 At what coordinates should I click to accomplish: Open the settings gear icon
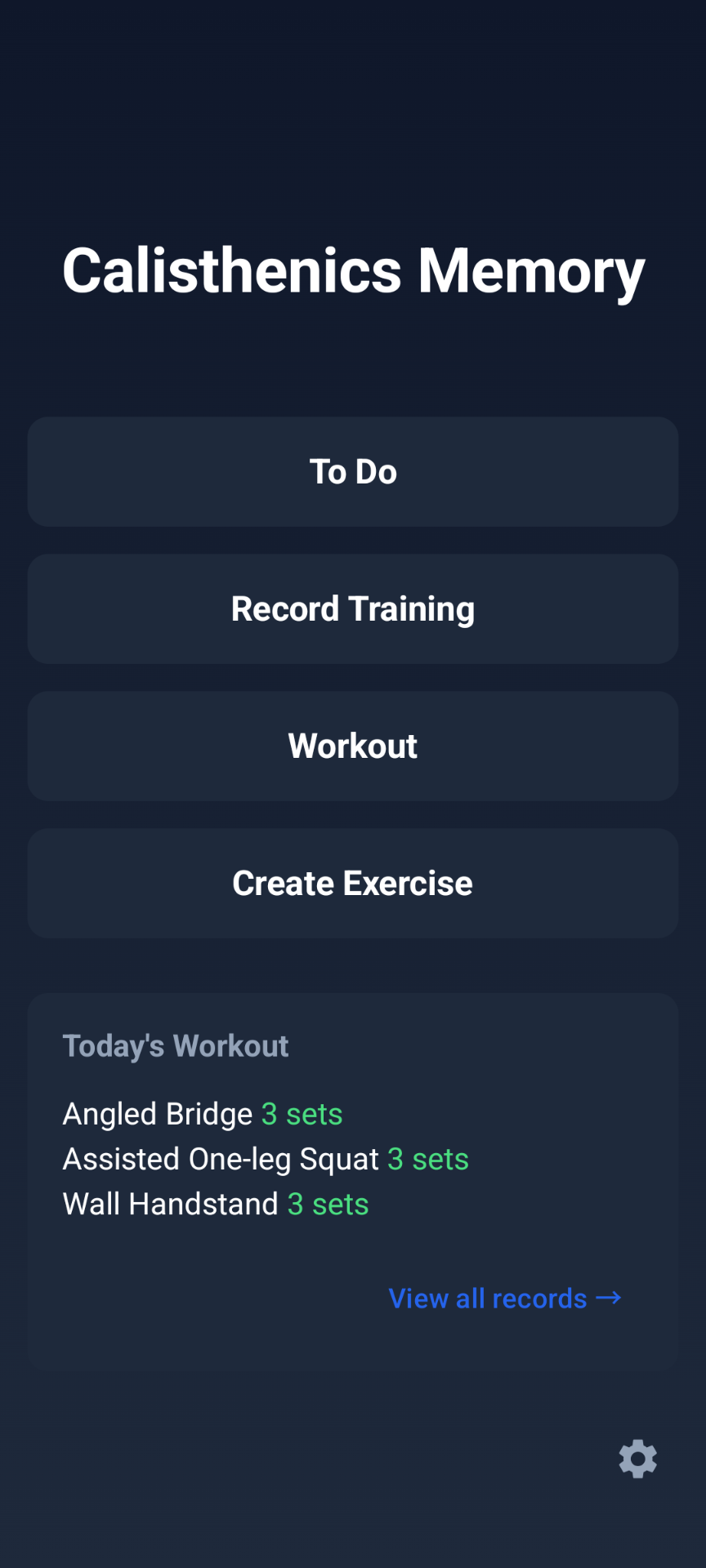(x=638, y=1459)
